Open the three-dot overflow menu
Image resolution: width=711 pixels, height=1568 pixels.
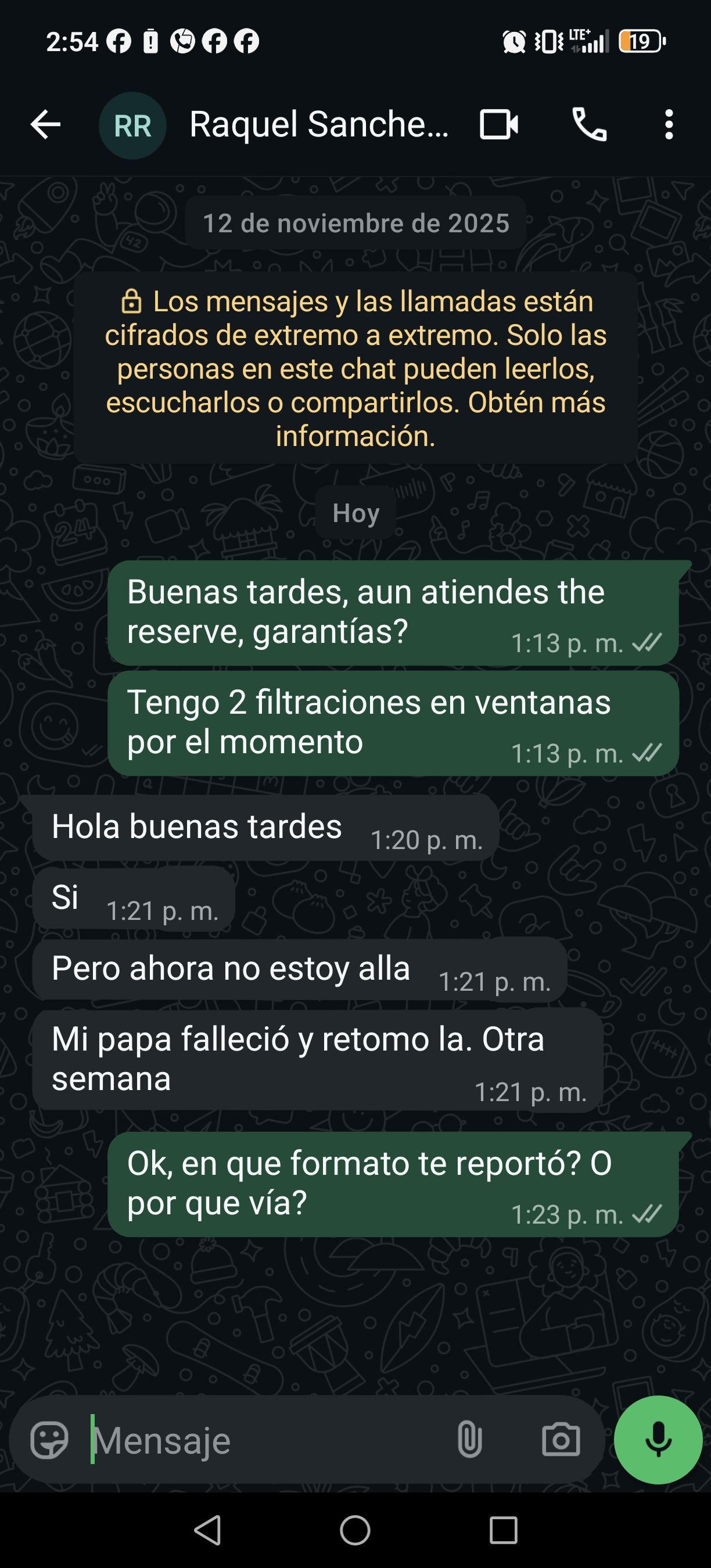pos(669,125)
